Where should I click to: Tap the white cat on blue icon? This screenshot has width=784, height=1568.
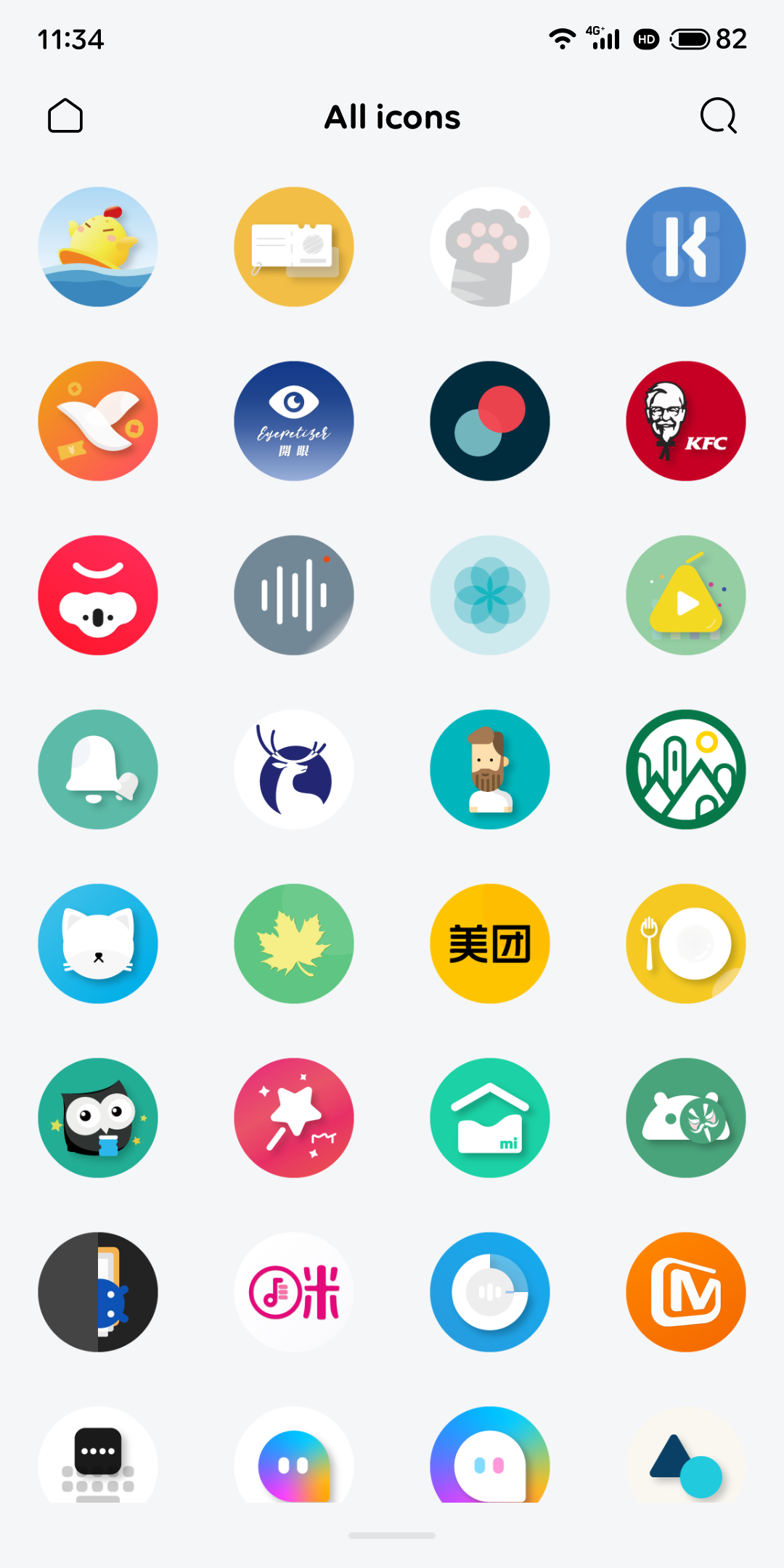click(x=98, y=944)
